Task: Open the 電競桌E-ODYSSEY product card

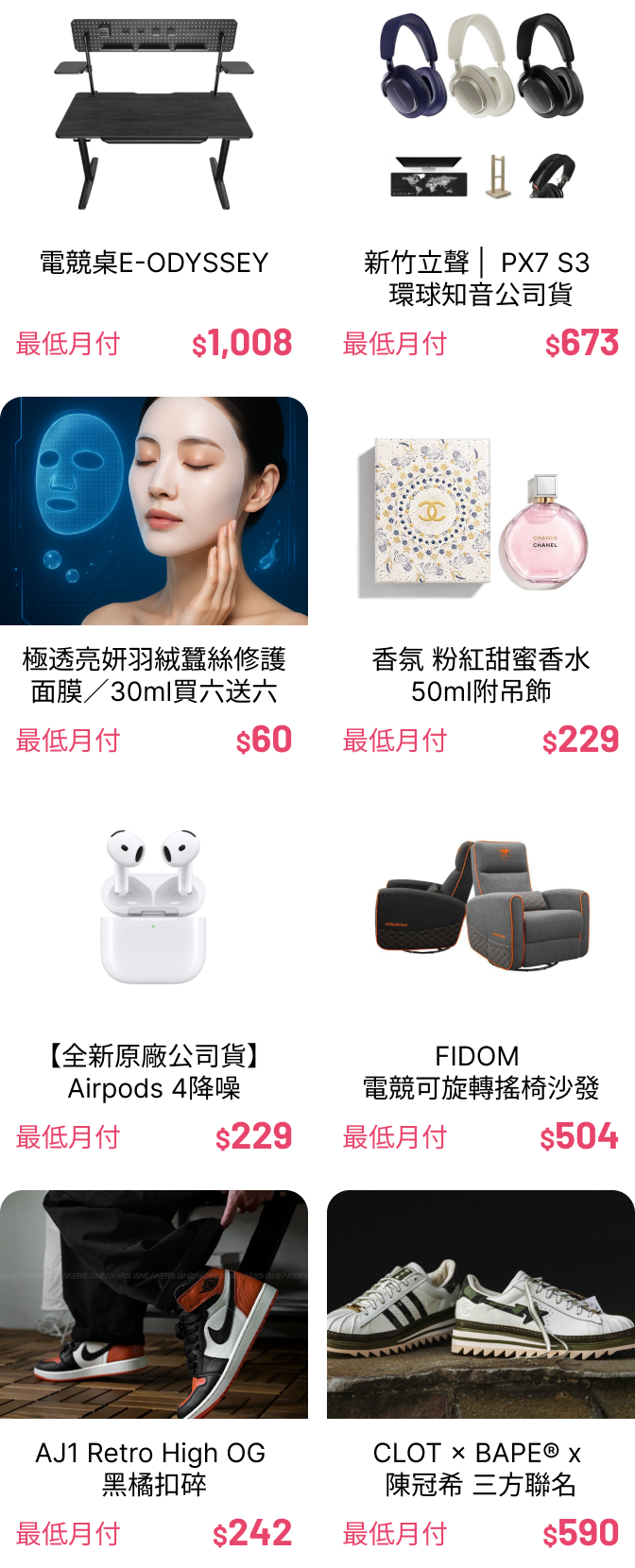Action: (x=154, y=189)
